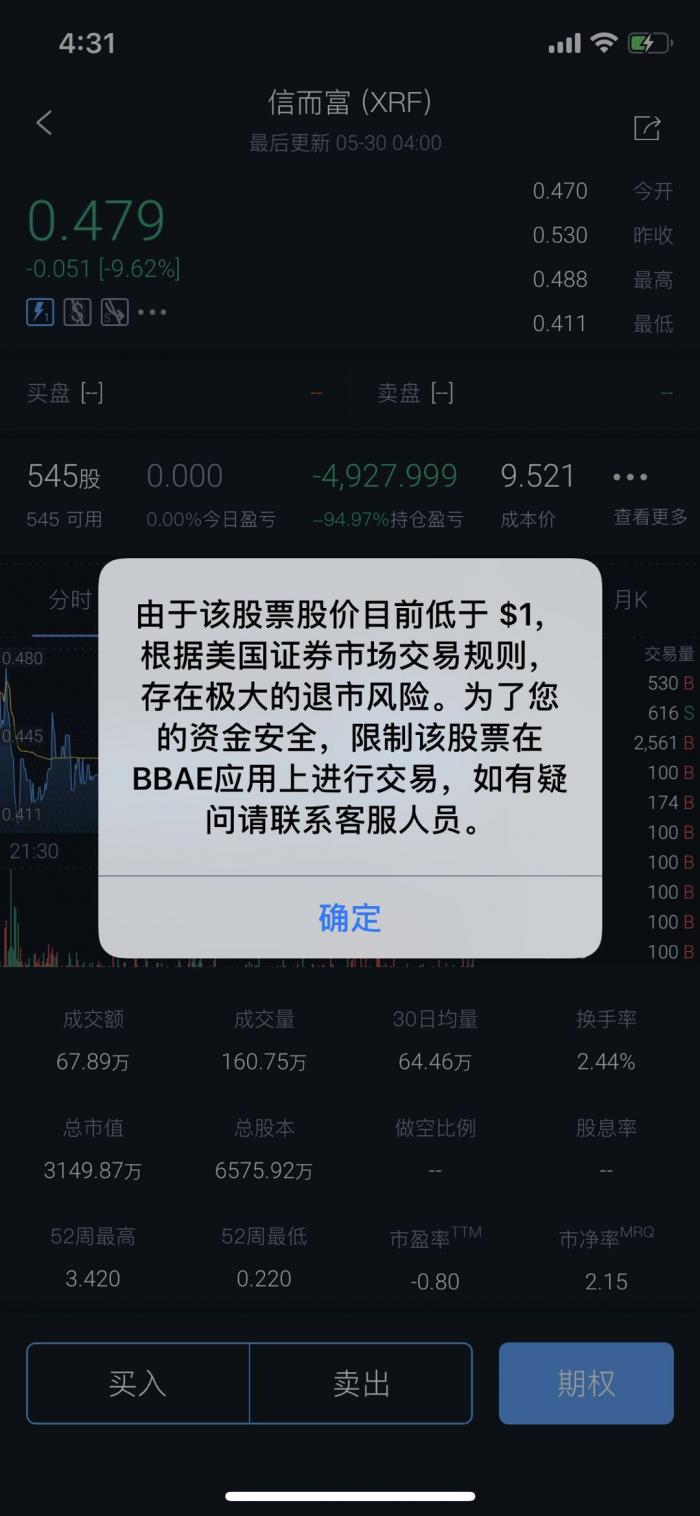The height and width of the screenshot is (1516, 700).
Task: Confirm the dialog with 确定
Action: 350,917
